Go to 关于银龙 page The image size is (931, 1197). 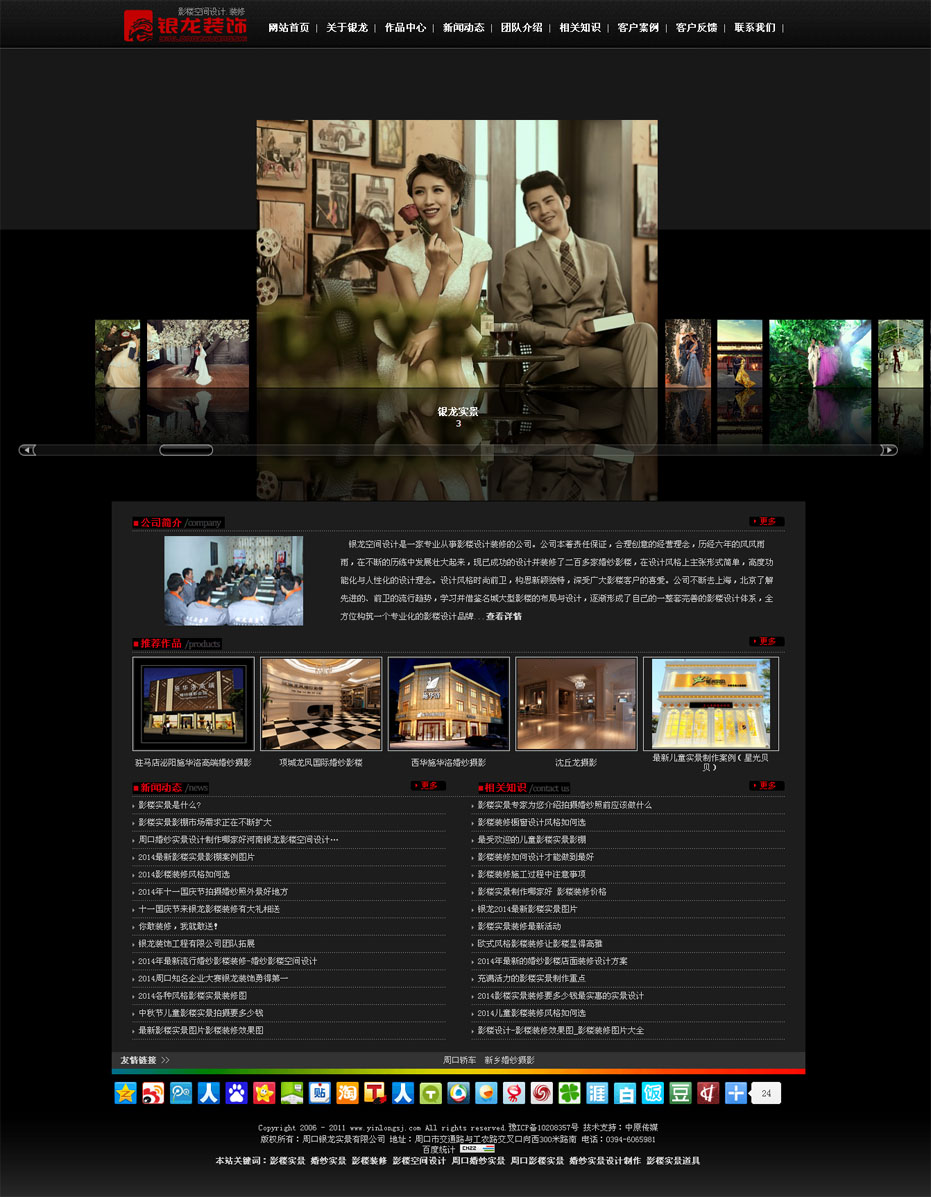347,28
